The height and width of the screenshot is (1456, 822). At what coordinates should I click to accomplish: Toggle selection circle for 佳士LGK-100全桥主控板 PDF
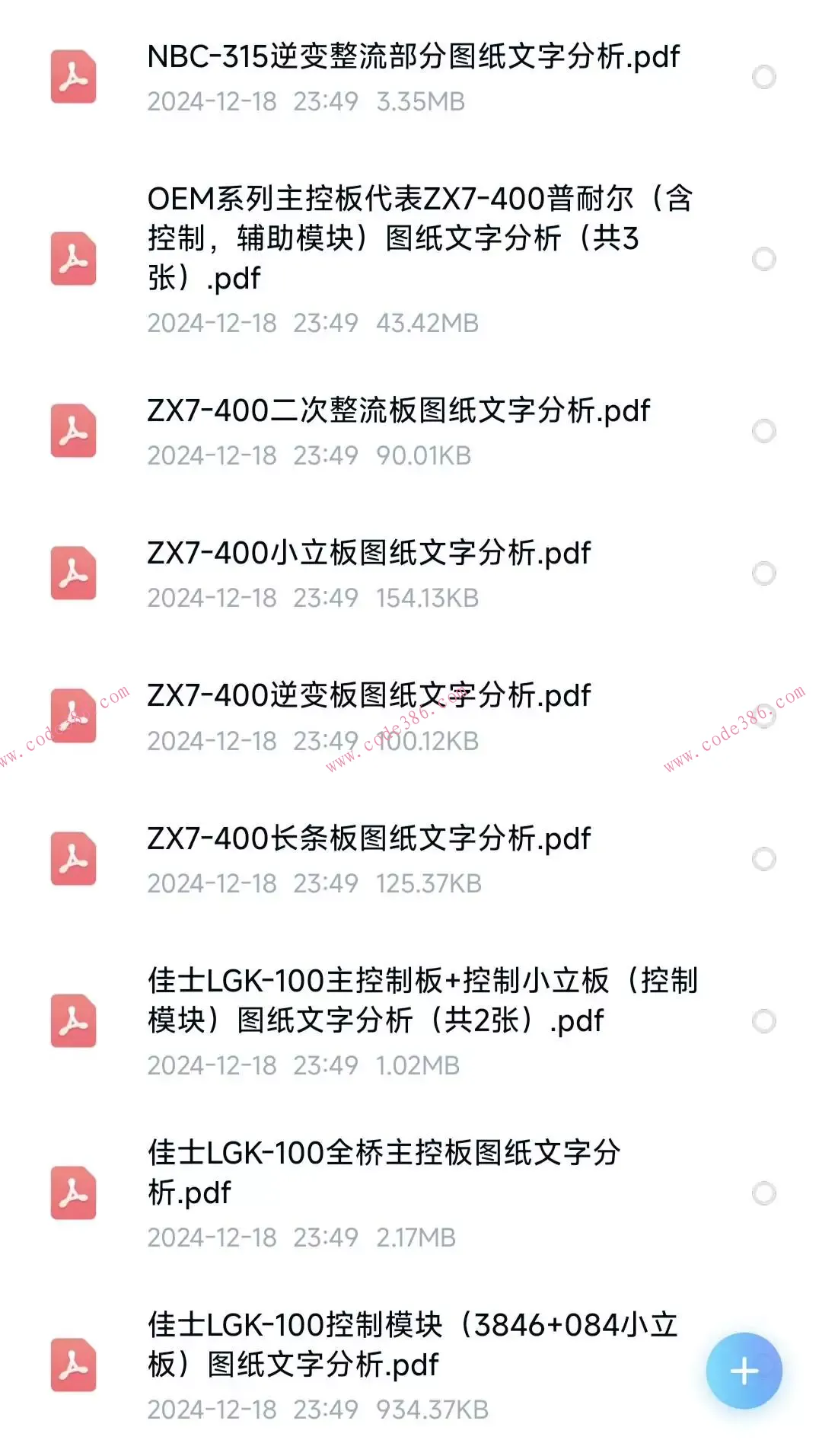(x=763, y=1192)
